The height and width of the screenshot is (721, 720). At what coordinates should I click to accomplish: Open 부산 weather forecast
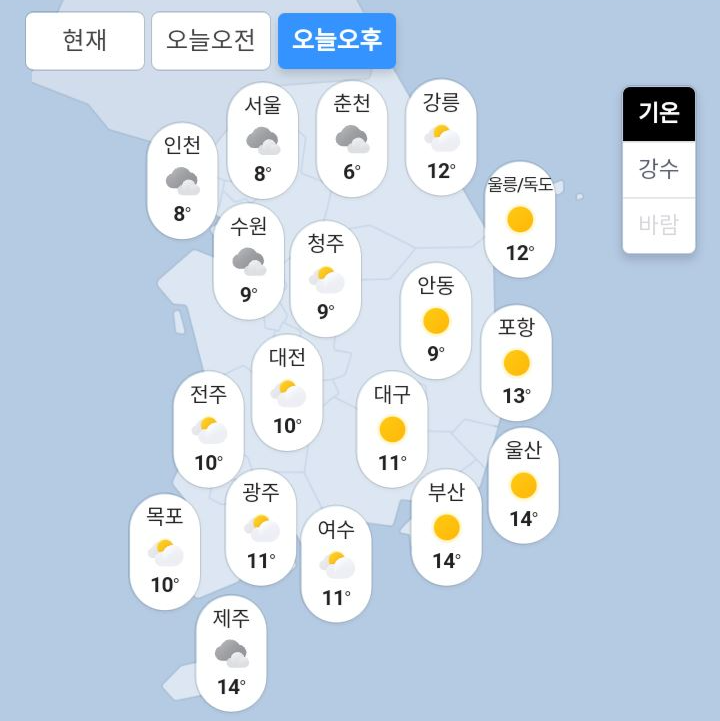tap(446, 526)
